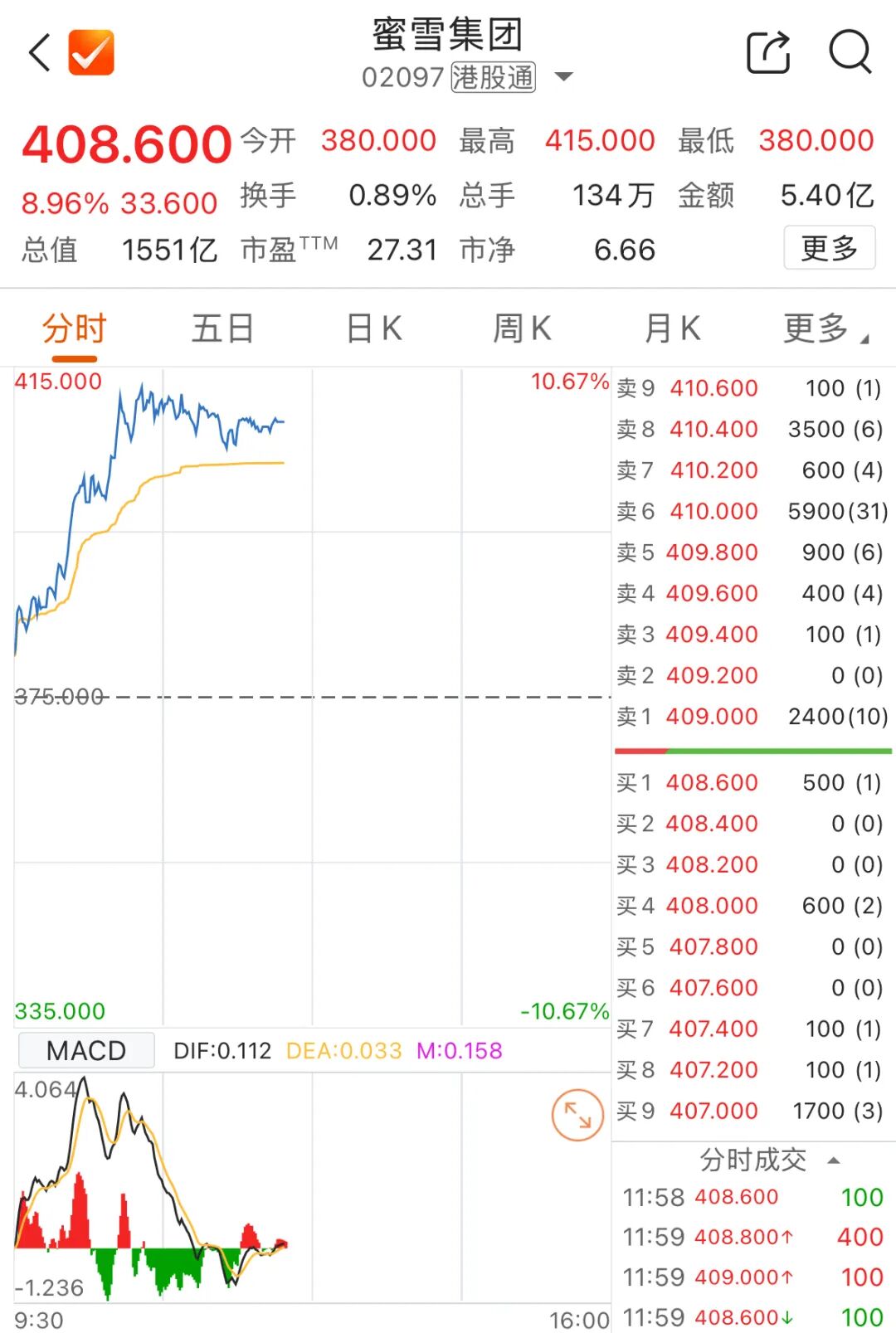This screenshot has width=896, height=1333.
Task: Open stock search magnifier
Action: (850, 53)
